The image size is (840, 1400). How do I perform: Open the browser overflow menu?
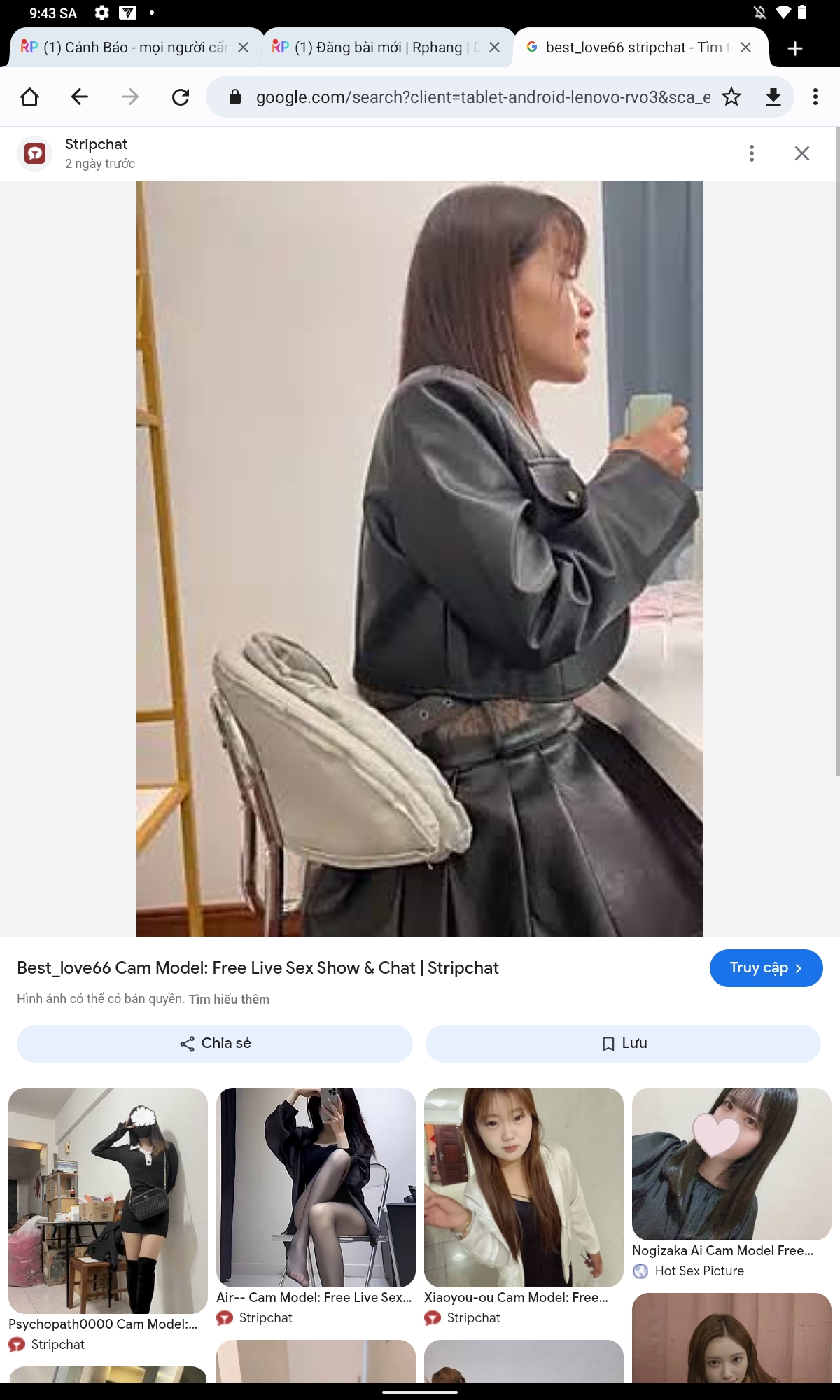tap(815, 97)
